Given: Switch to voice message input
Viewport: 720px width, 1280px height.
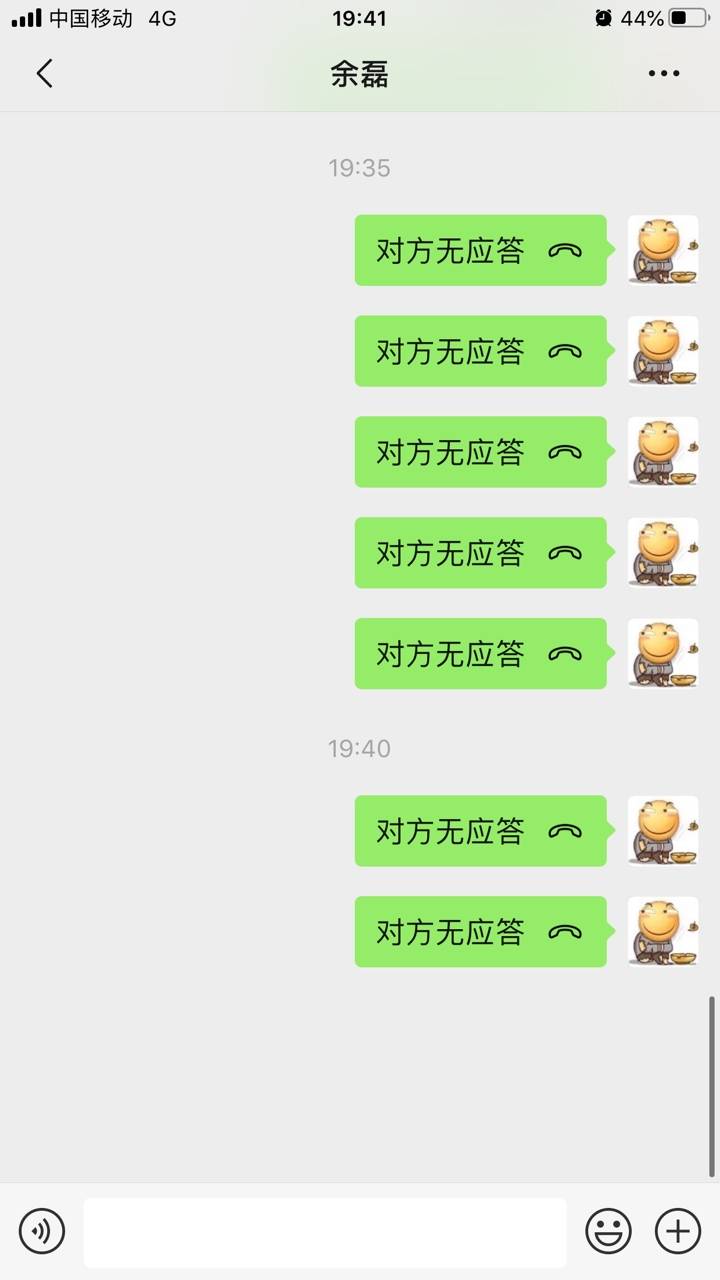Looking at the screenshot, I should pyautogui.click(x=41, y=1231).
